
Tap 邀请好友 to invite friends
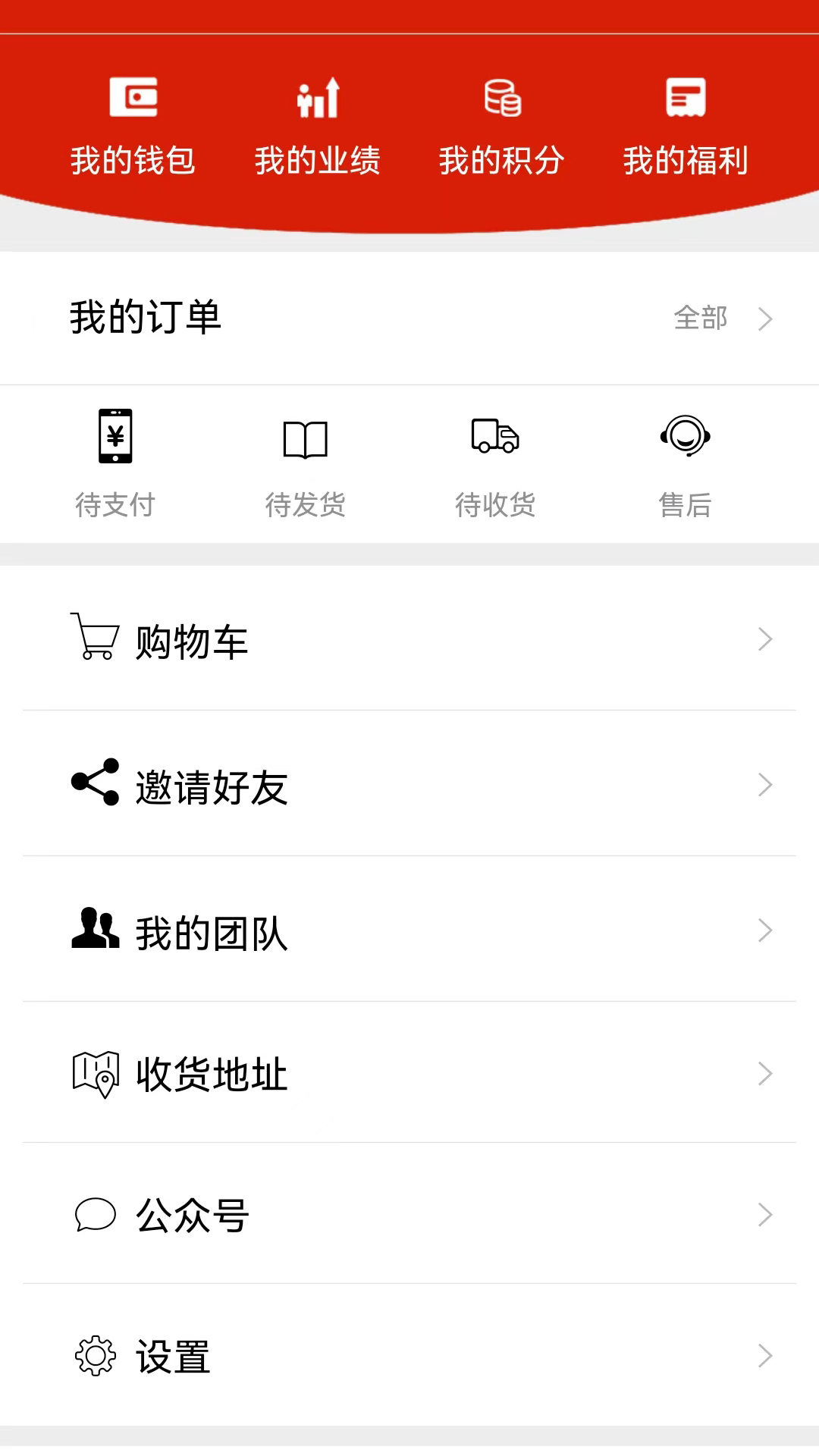[x=409, y=785]
